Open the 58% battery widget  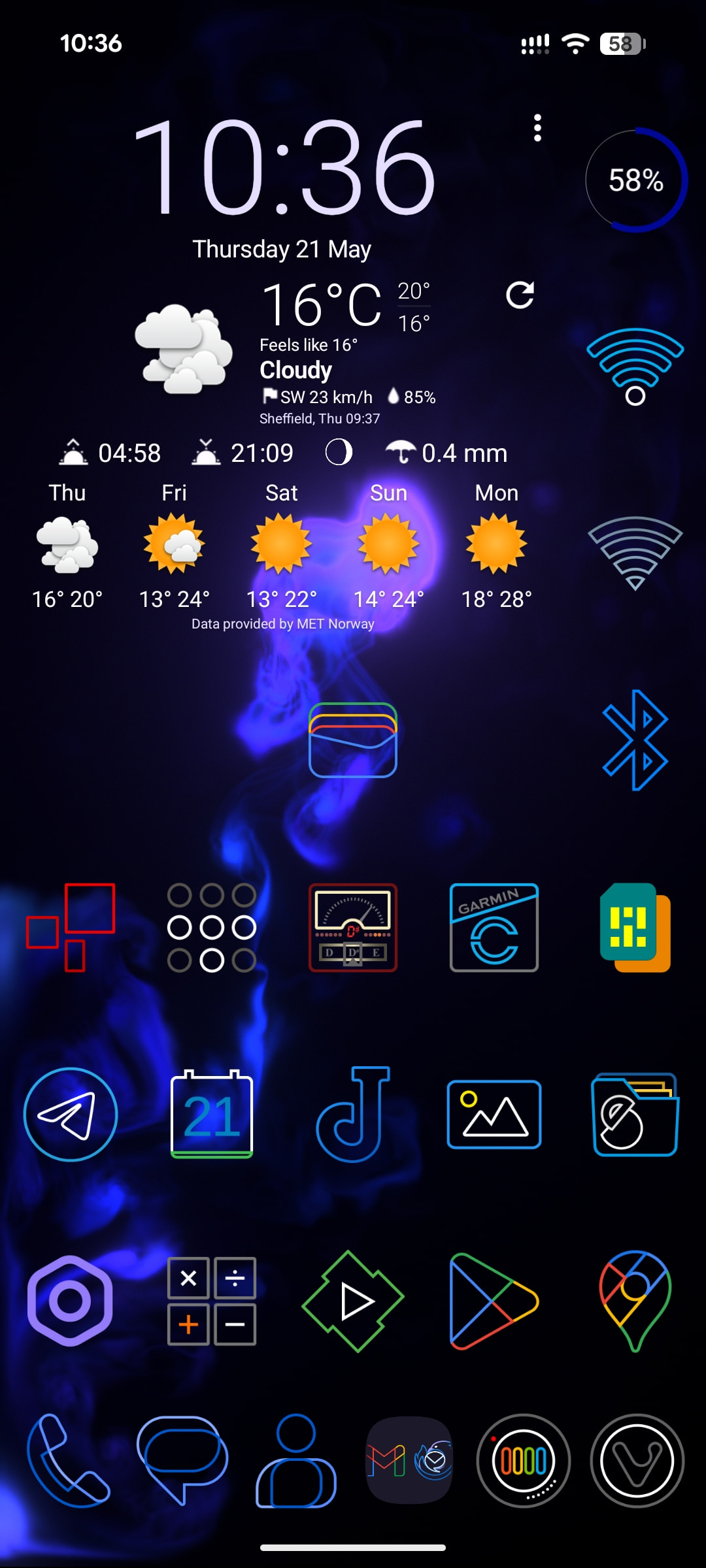coord(635,180)
